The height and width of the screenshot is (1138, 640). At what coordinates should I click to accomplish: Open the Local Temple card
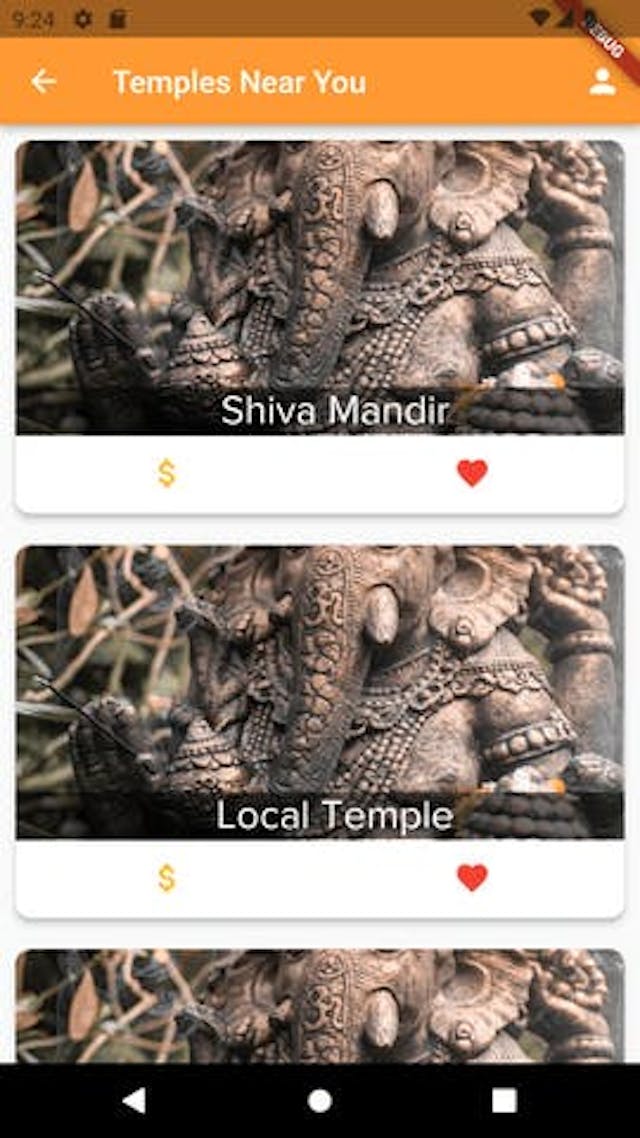point(320,690)
